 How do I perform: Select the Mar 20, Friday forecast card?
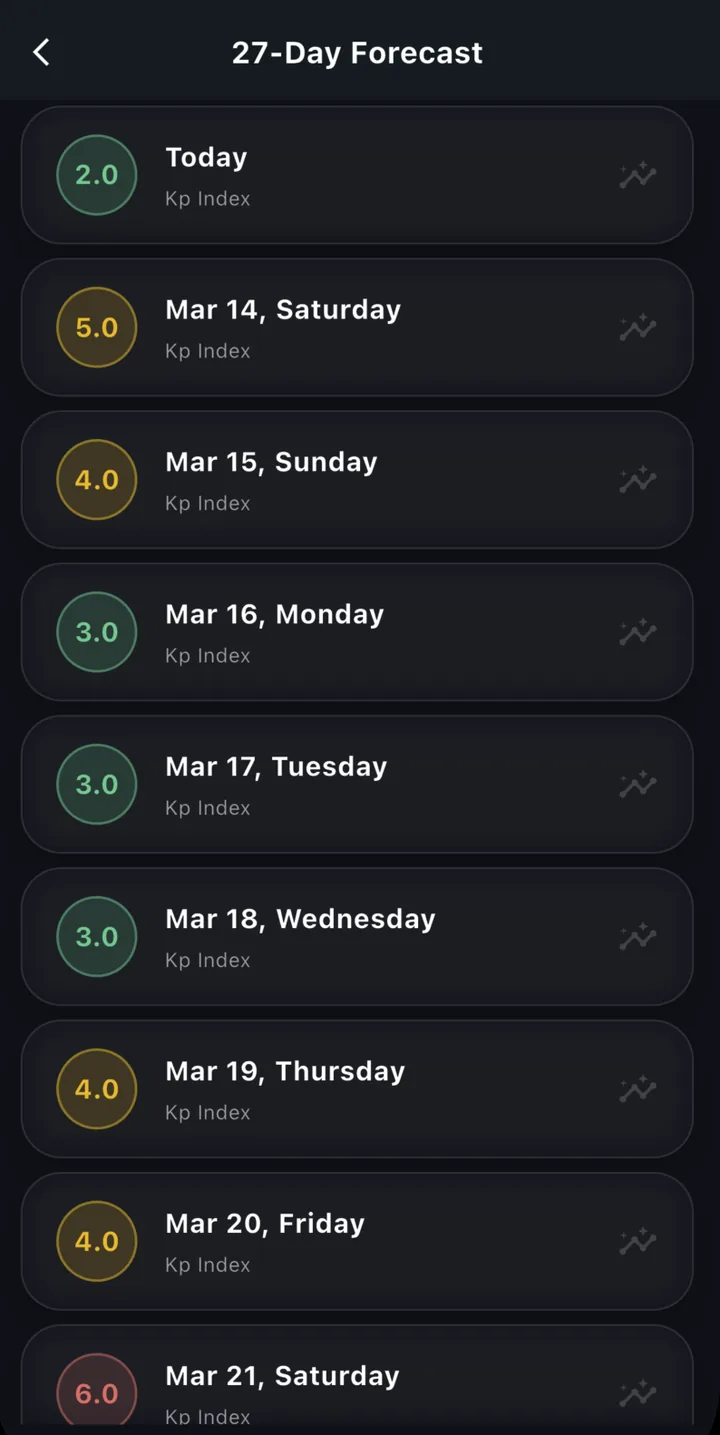click(x=357, y=1241)
